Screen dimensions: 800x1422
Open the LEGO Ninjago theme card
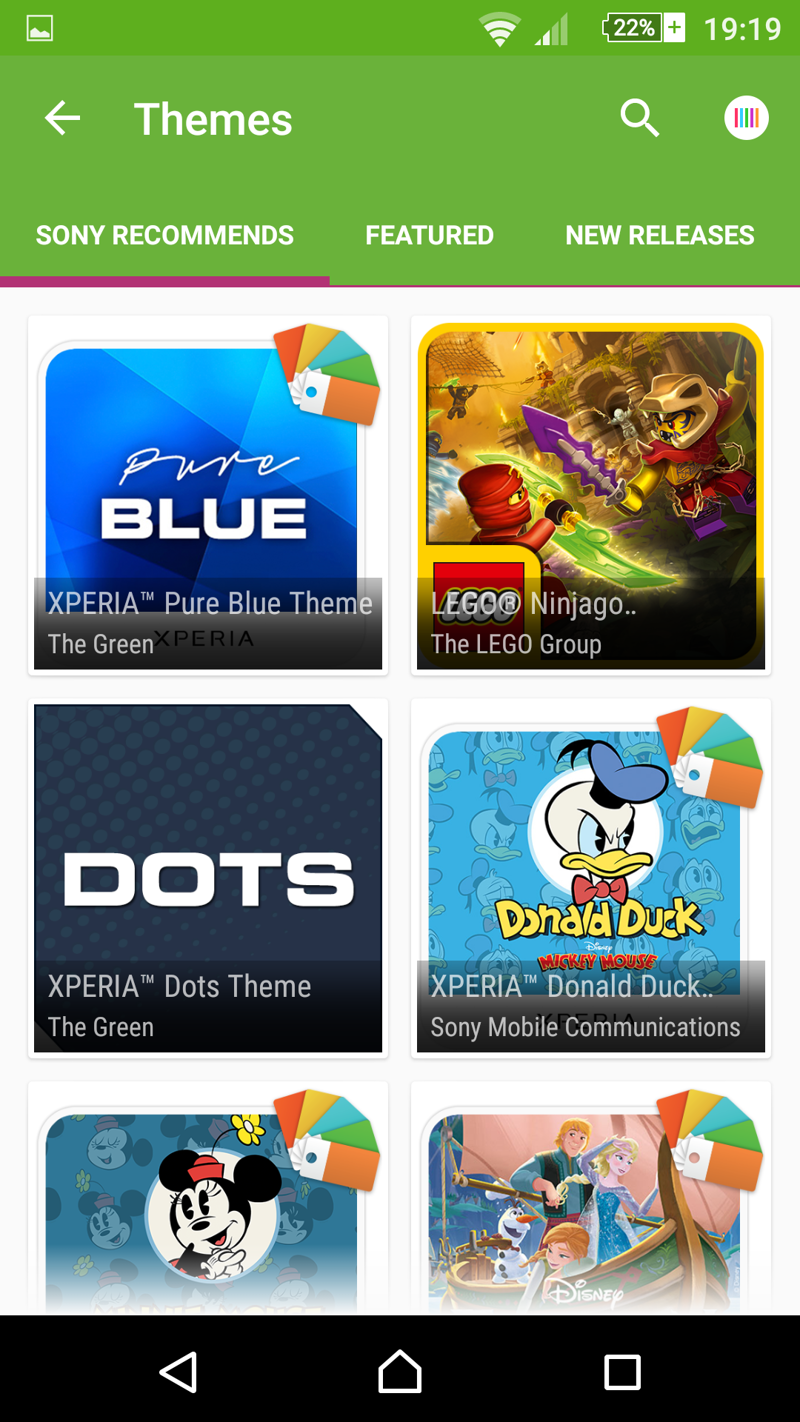591,495
